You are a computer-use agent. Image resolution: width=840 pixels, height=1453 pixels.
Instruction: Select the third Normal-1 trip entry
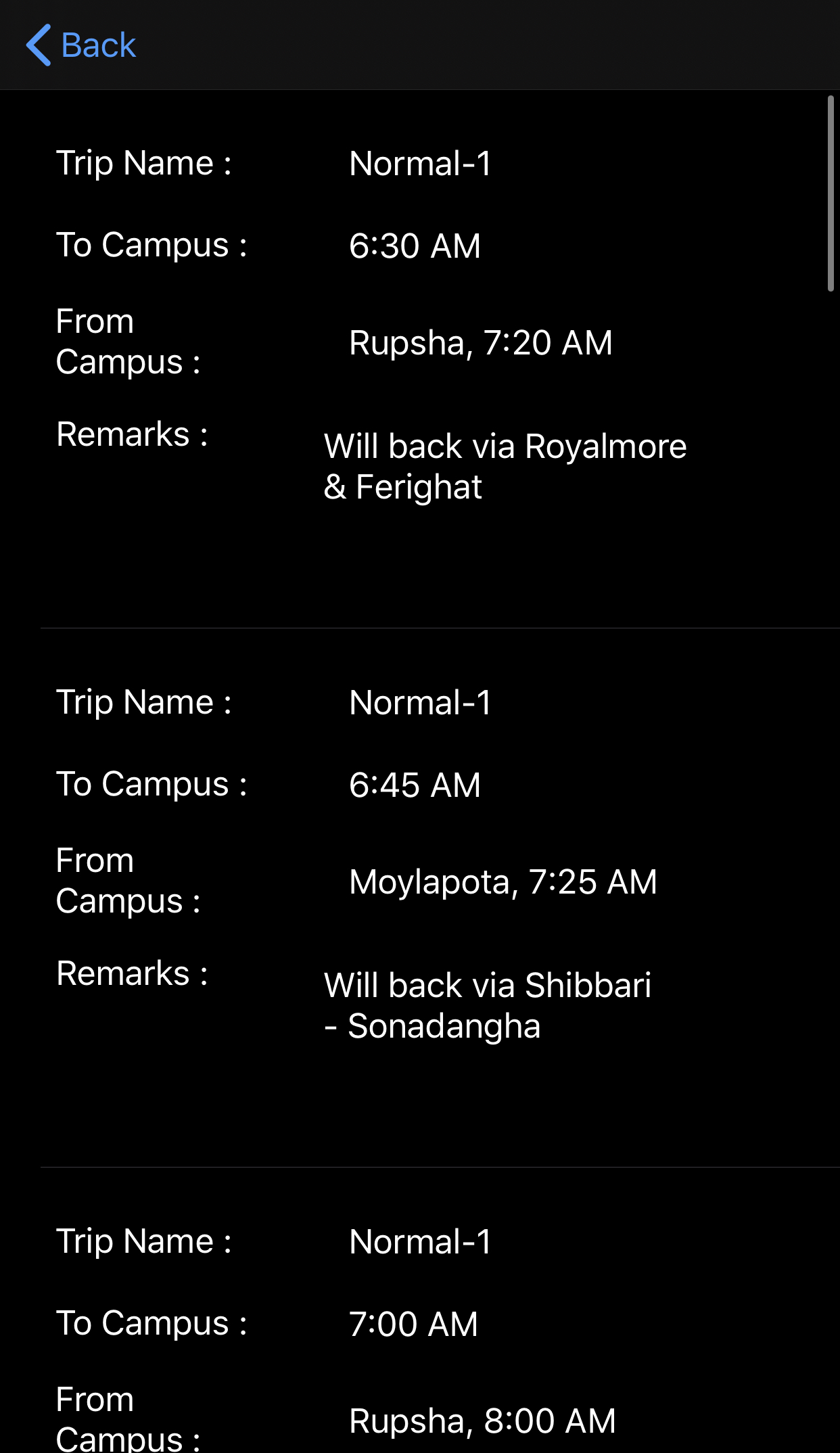[420, 1241]
